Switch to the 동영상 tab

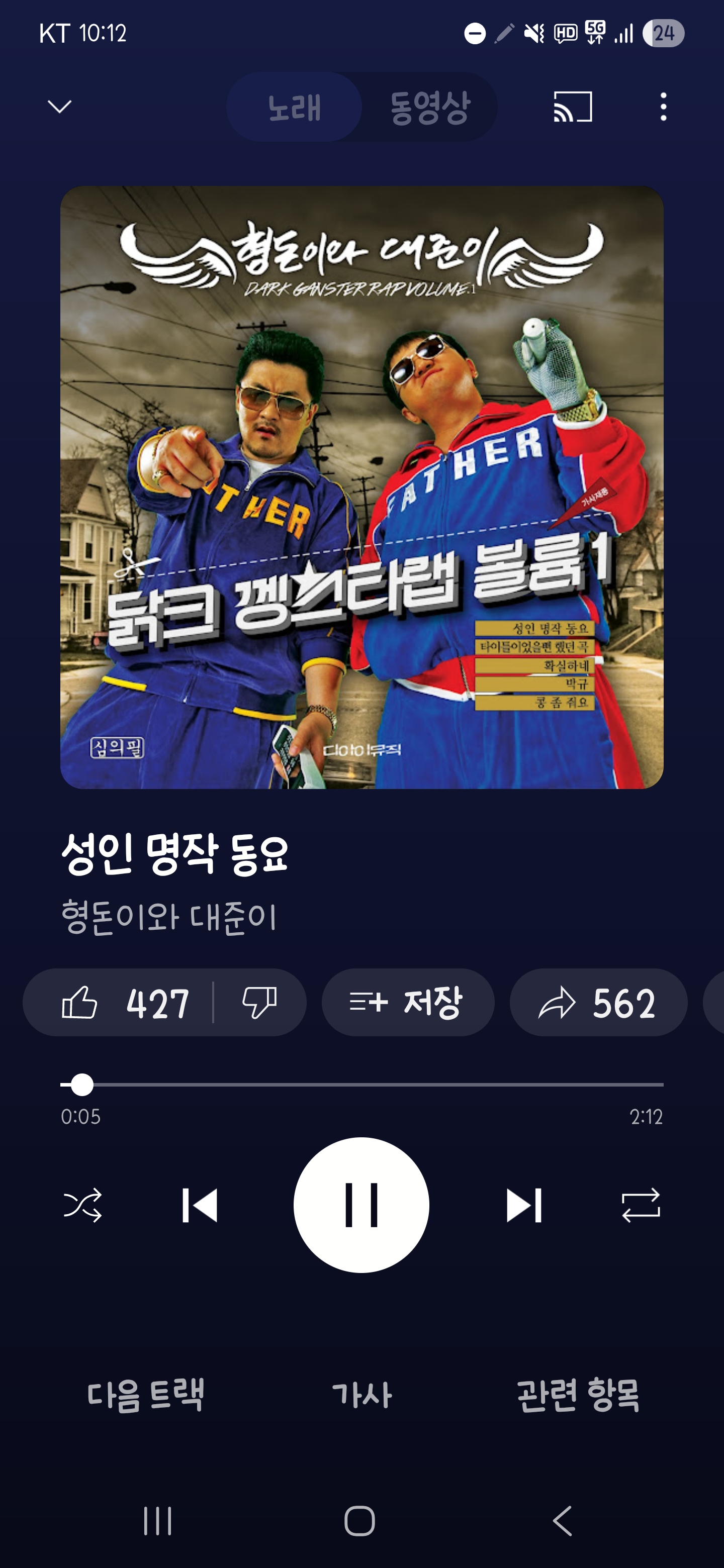click(x=430, y=107)
